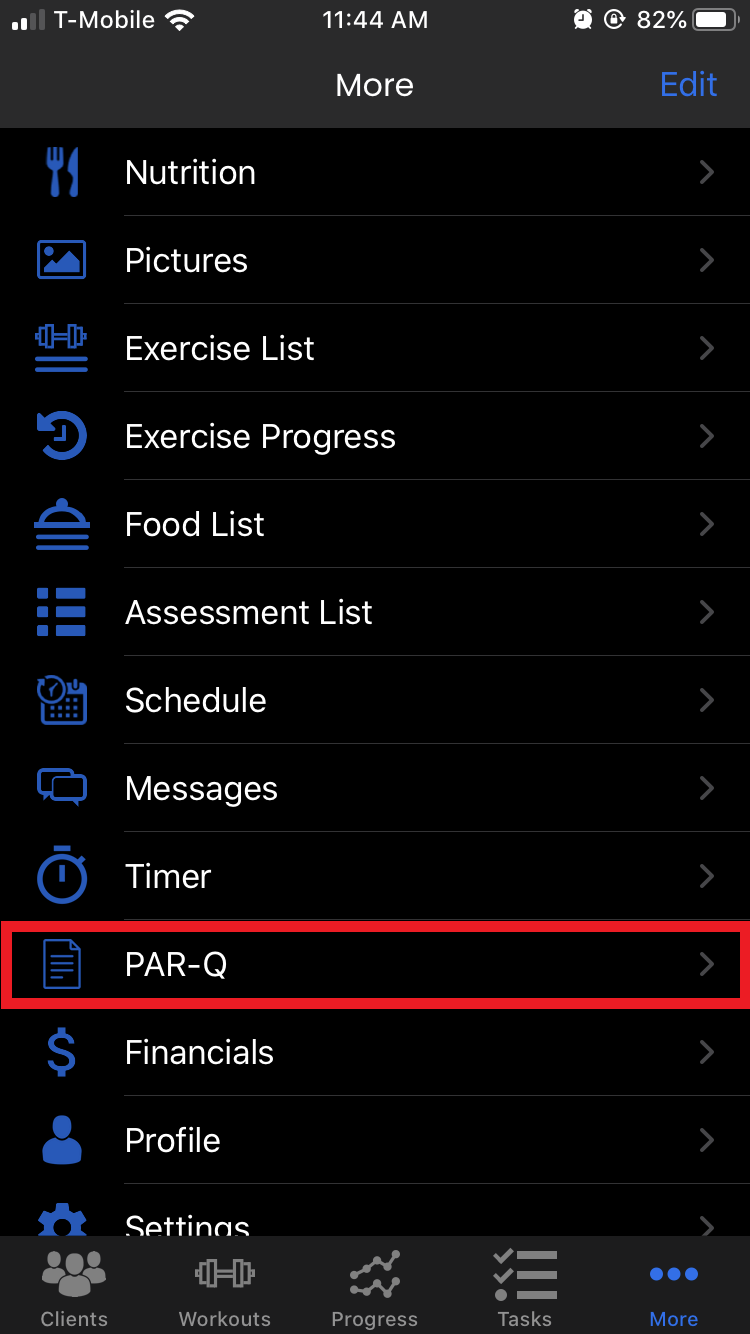
Task: Switch to the Tasks checklist tab
Action: (x=524, y=1287)
